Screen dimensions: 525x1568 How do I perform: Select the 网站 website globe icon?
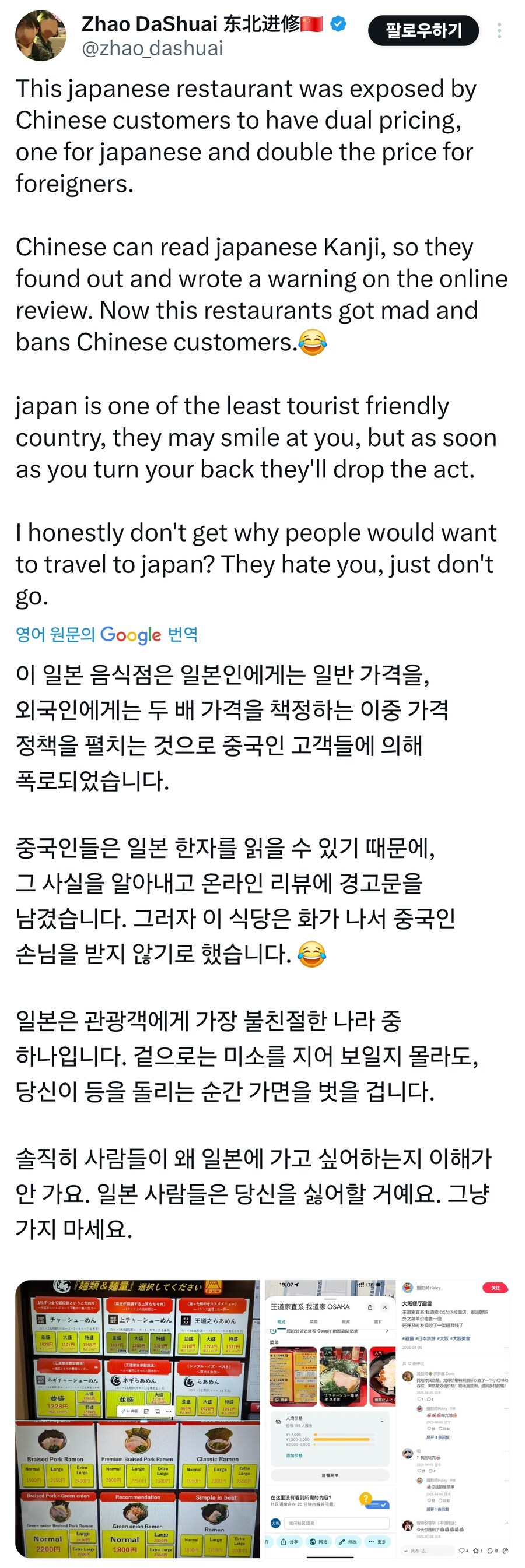[x=313, y=1542]
